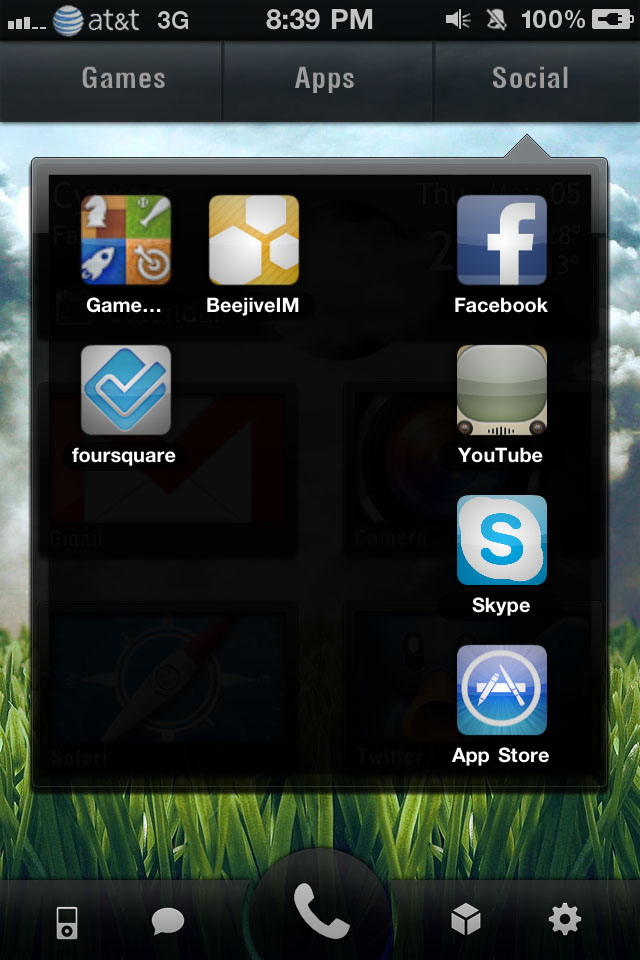The image size is (640, 960).
Task: Open YouTube
Action: pos(501,391)
